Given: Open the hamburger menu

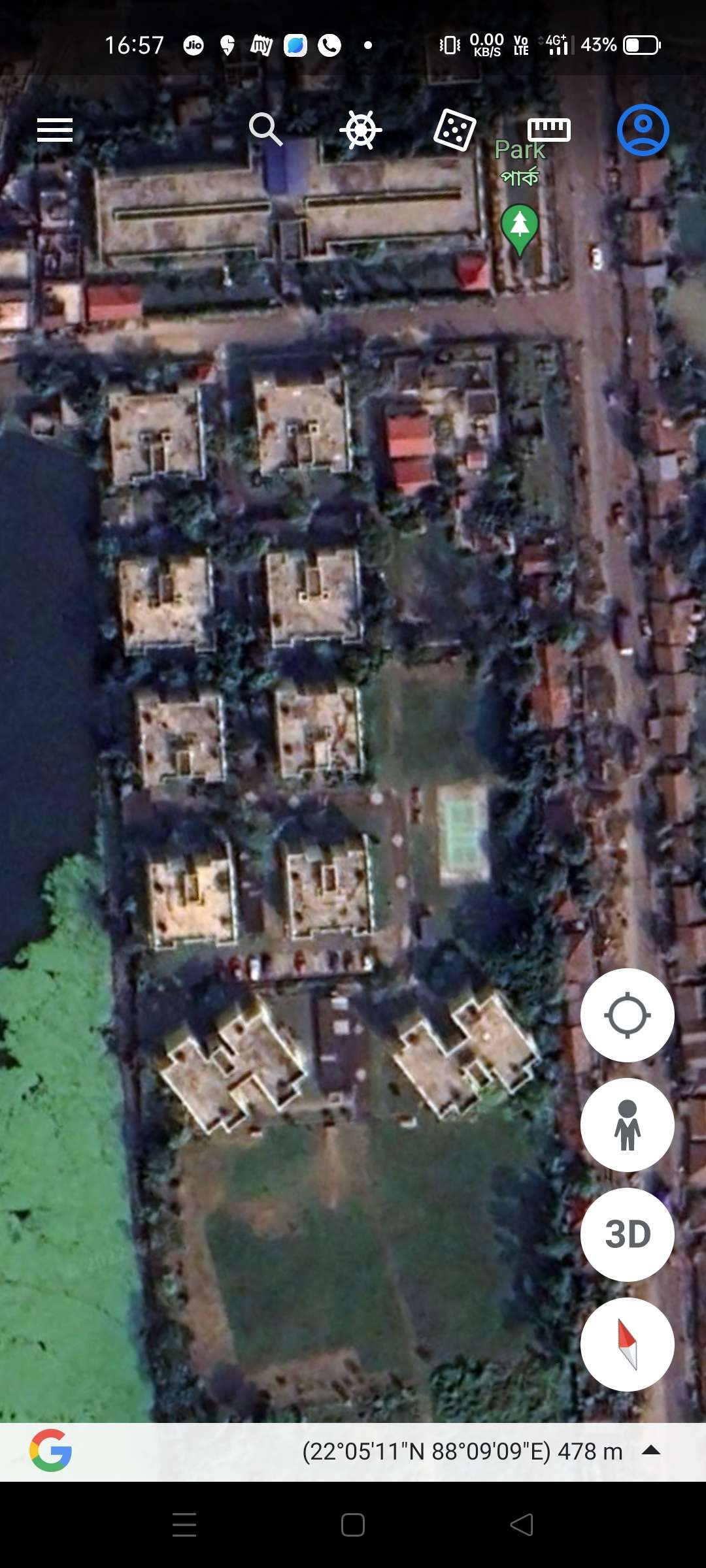Looking at the screenshot, I should tap(55, 130).
